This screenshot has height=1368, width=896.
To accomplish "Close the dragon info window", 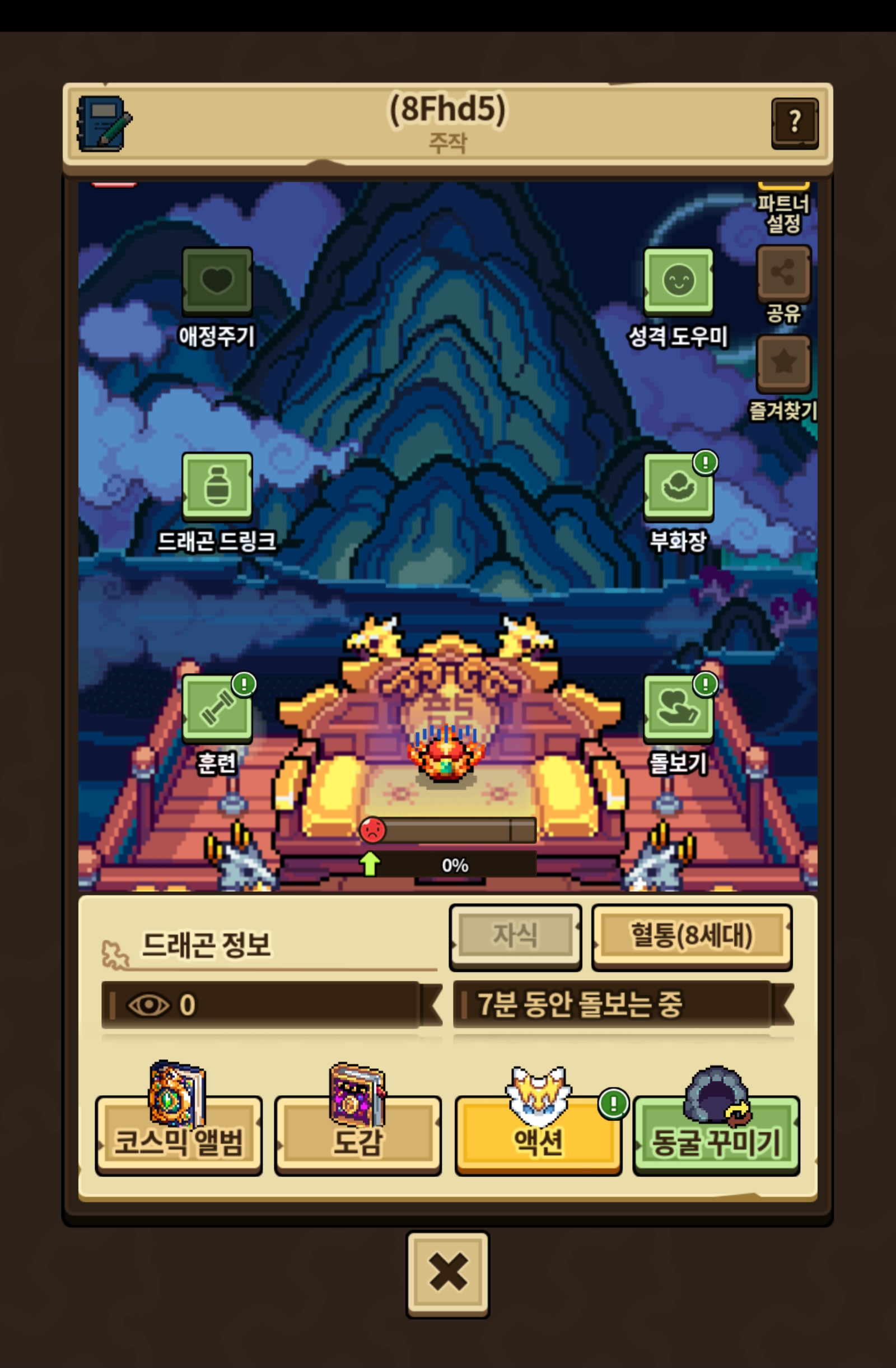I will point(447,1274).
